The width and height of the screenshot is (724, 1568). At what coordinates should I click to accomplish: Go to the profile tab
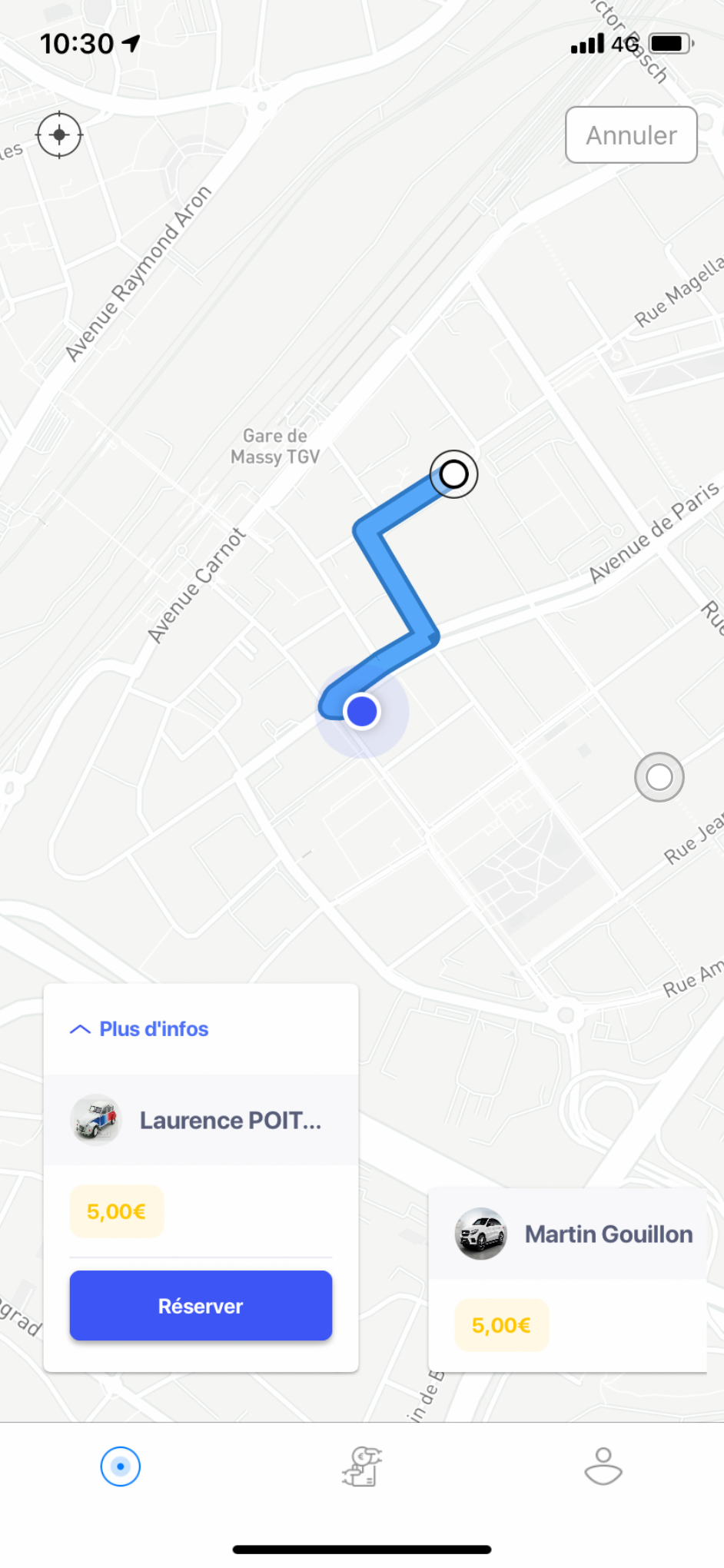tap(603, 1467)
